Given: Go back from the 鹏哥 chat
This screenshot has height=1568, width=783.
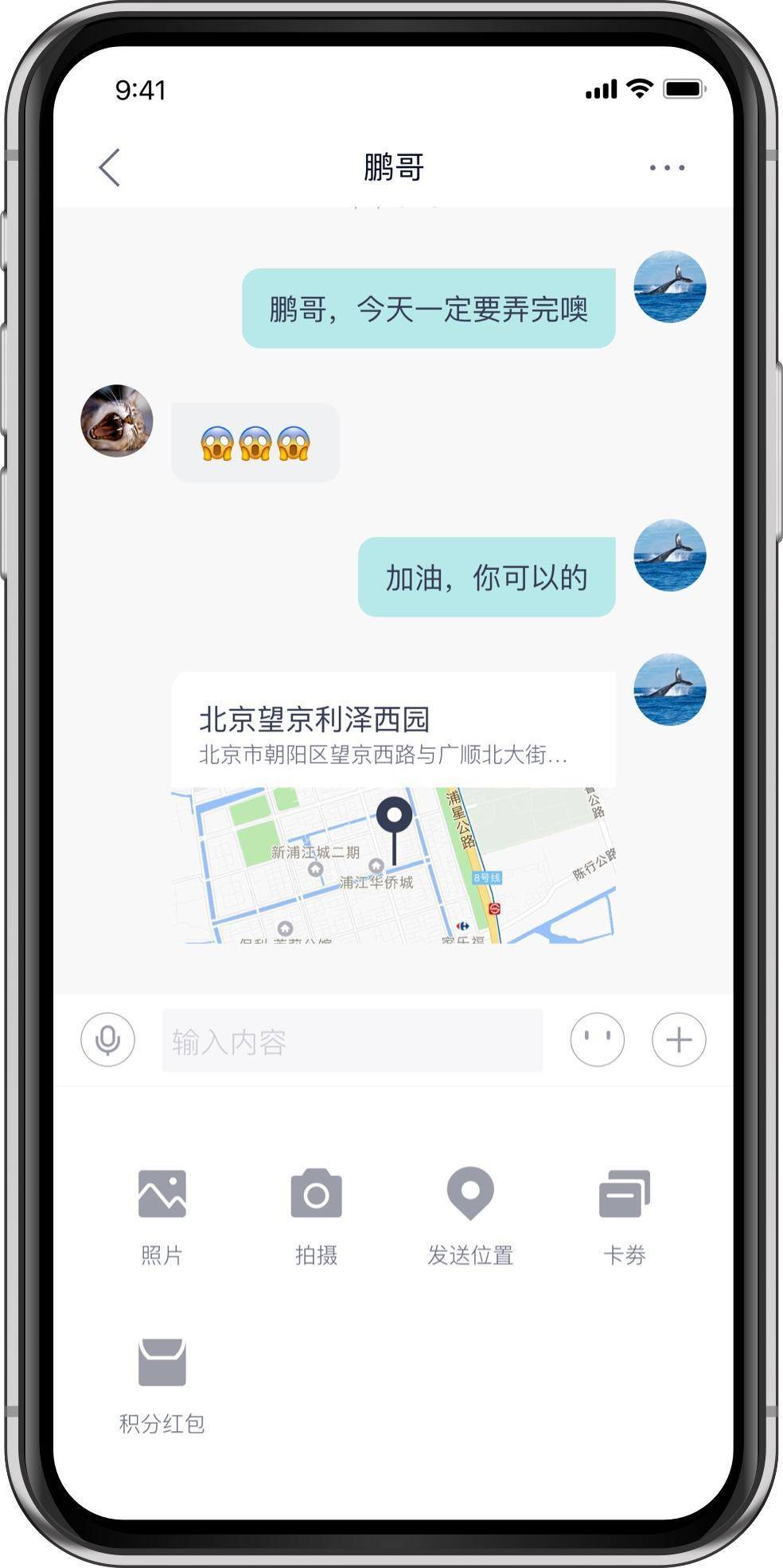Looking at the screenshot, I should click(110, 167).
